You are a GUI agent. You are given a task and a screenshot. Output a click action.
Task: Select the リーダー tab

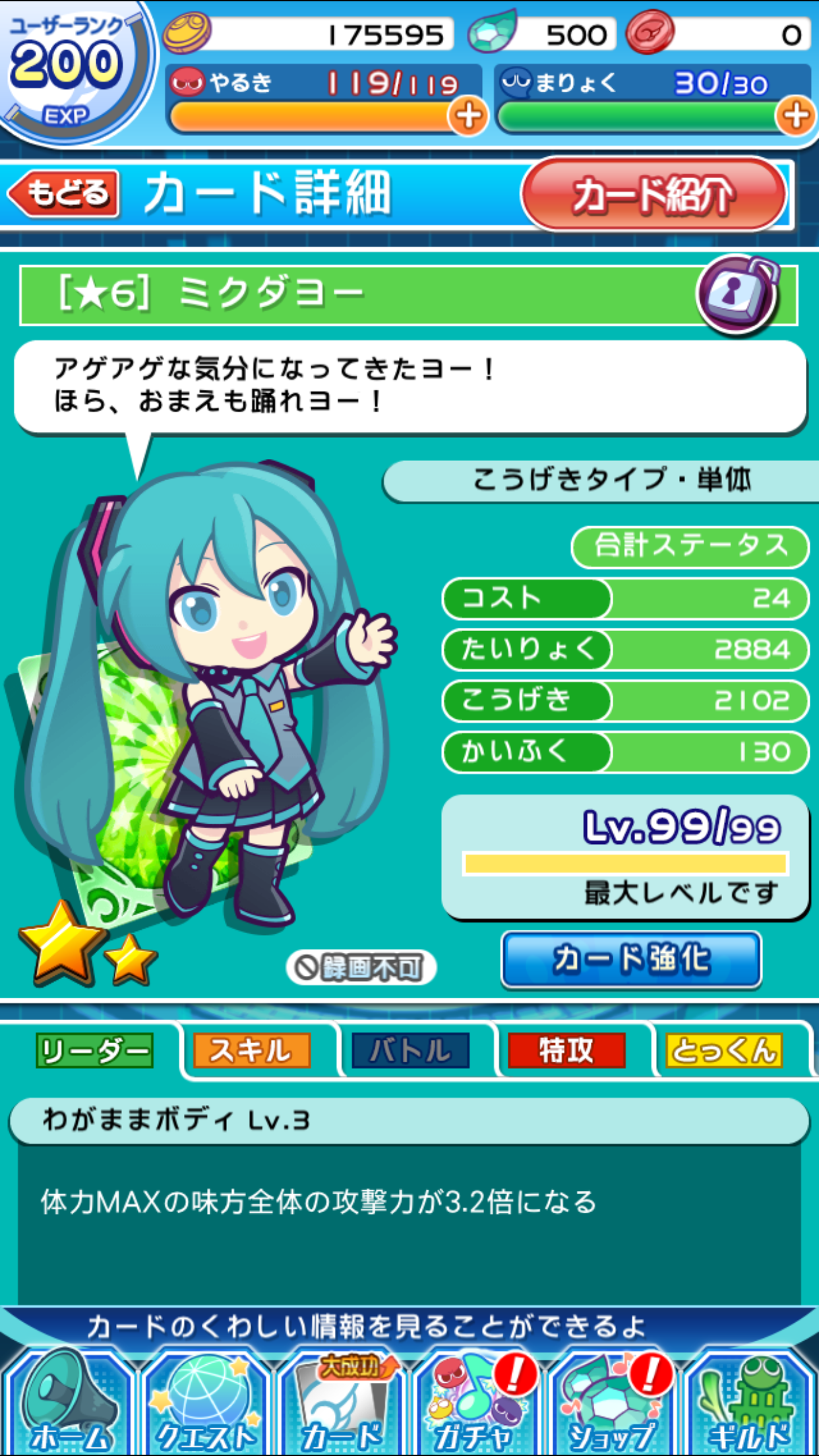[x=94, y=1050]
